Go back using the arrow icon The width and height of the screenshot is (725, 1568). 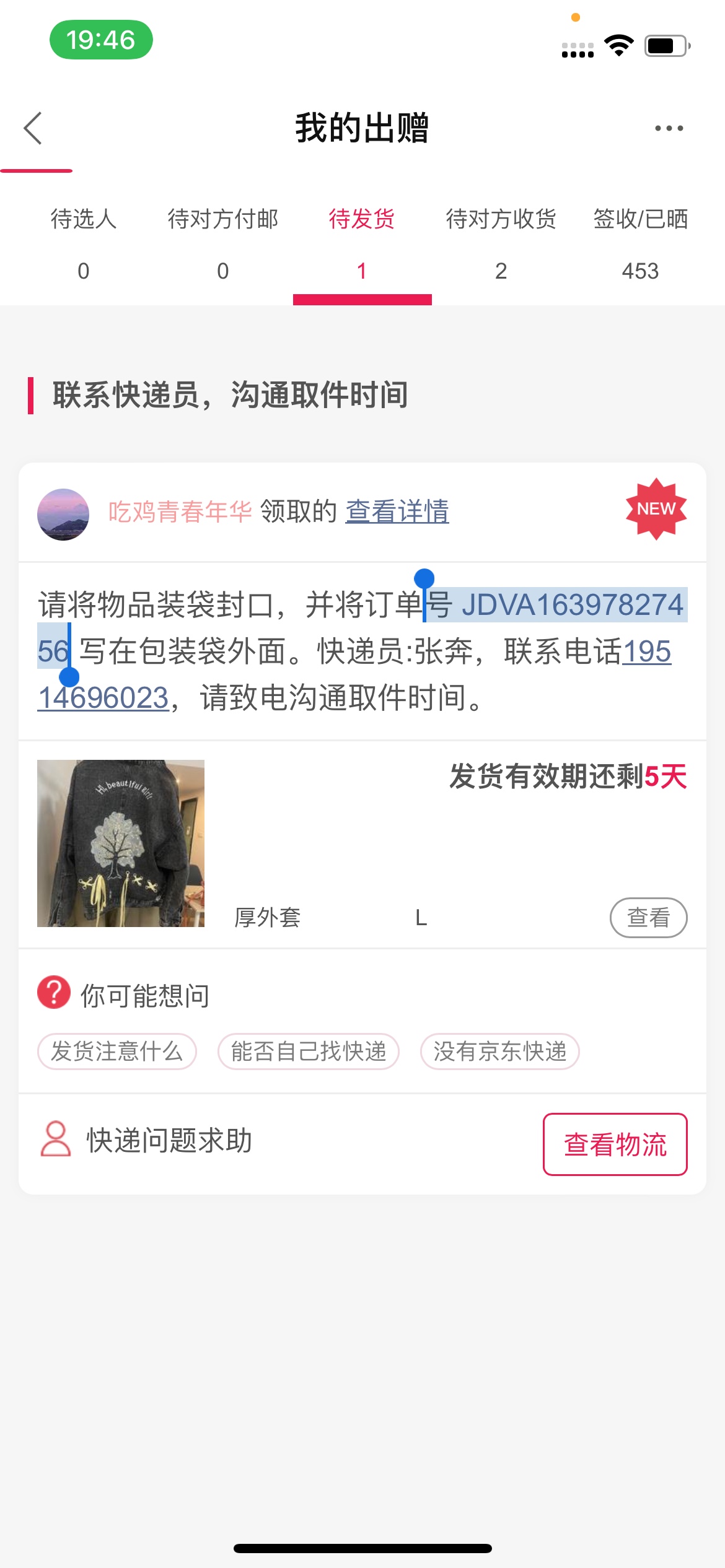[33, 128]
